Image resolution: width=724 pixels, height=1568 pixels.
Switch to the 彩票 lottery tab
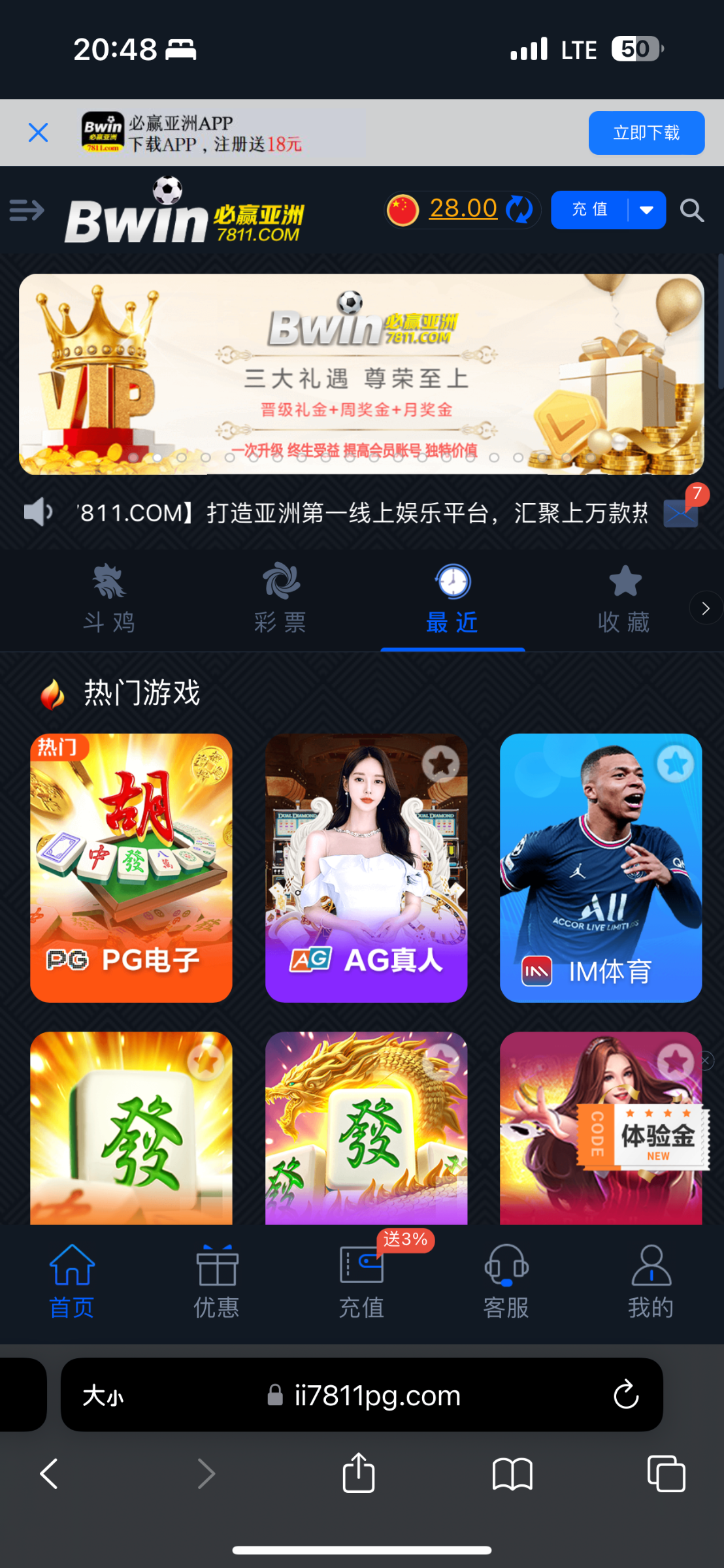[280, 599]
